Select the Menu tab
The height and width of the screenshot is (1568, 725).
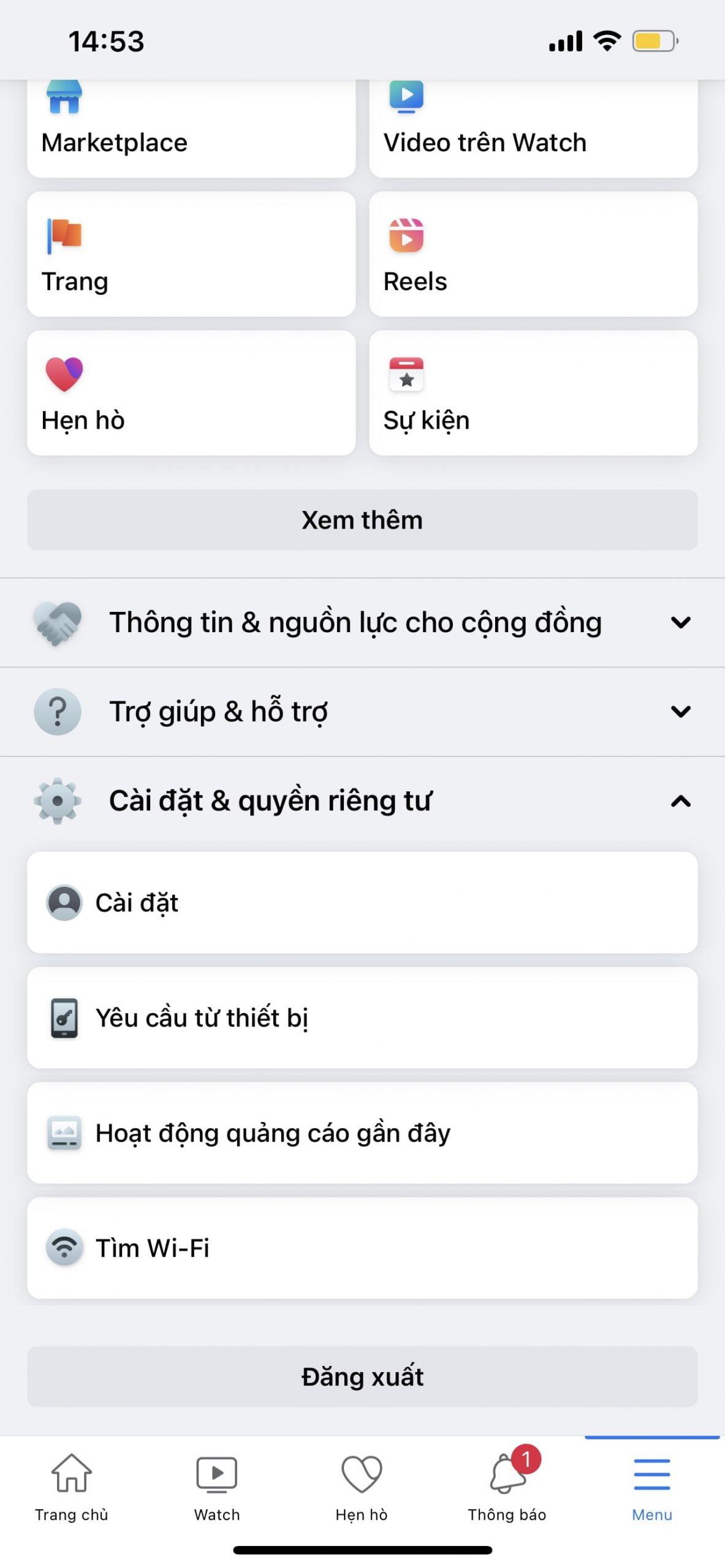(x=652, y=1487)
